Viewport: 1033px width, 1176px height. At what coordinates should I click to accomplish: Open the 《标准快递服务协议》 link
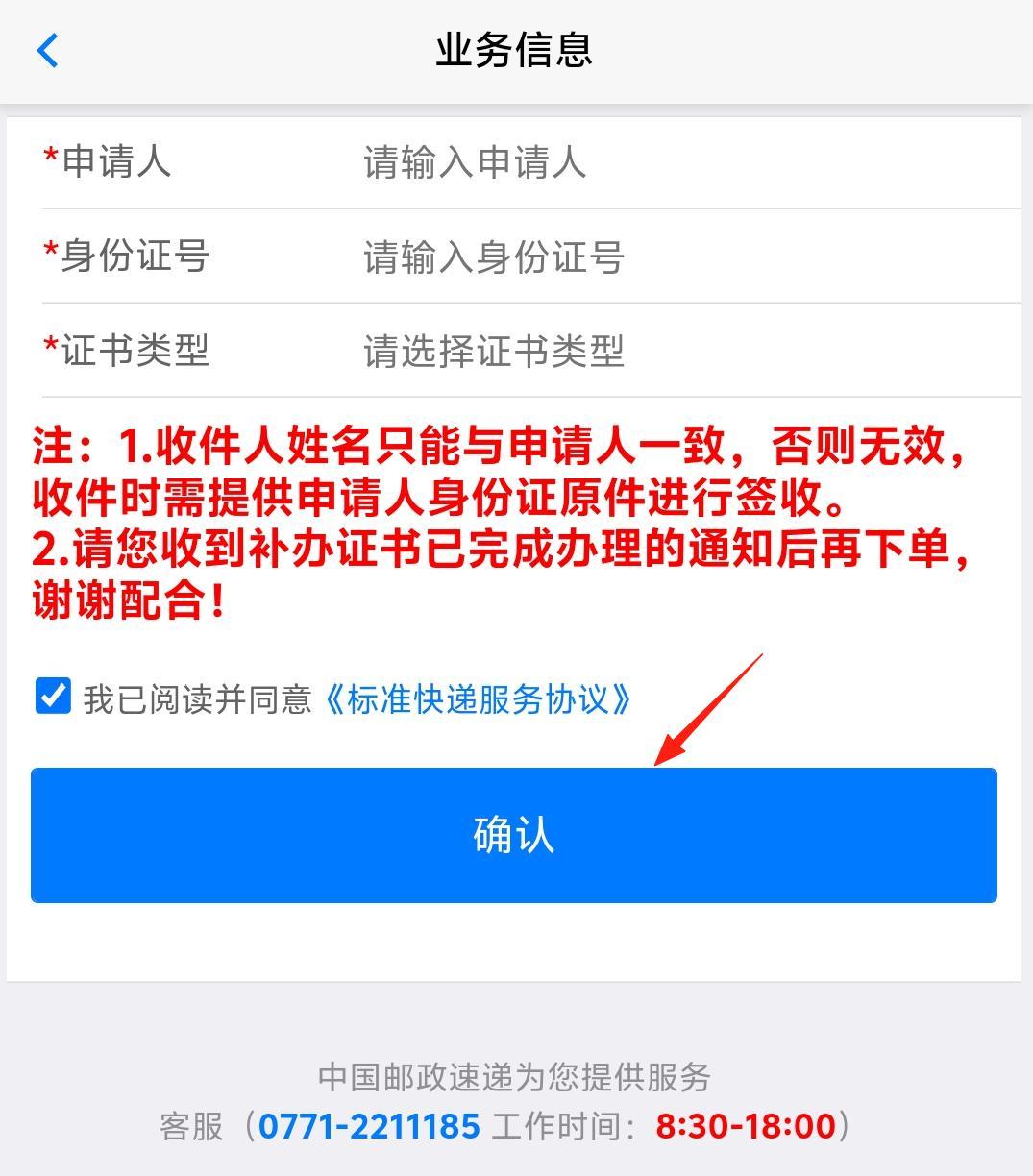pos(478,699)
